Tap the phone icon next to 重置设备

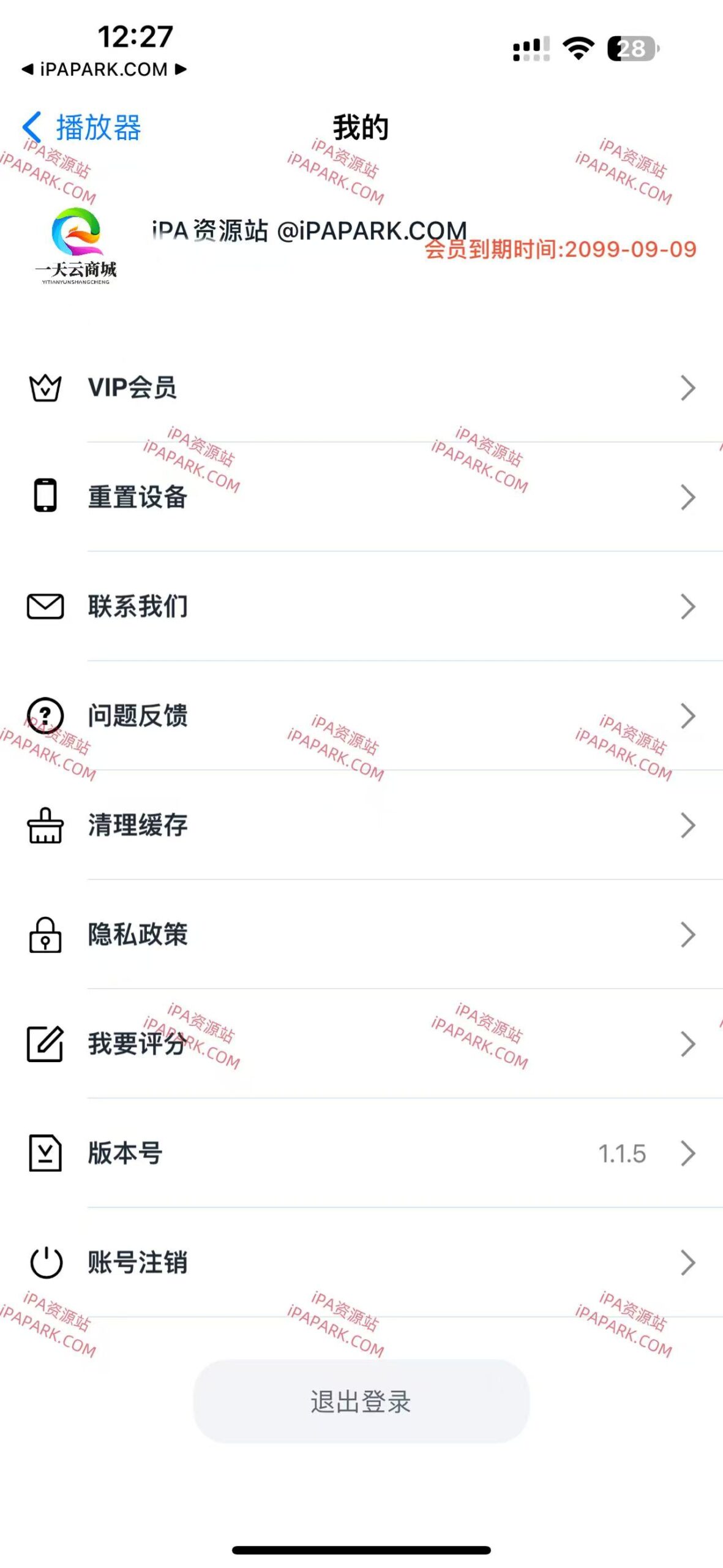44,497
